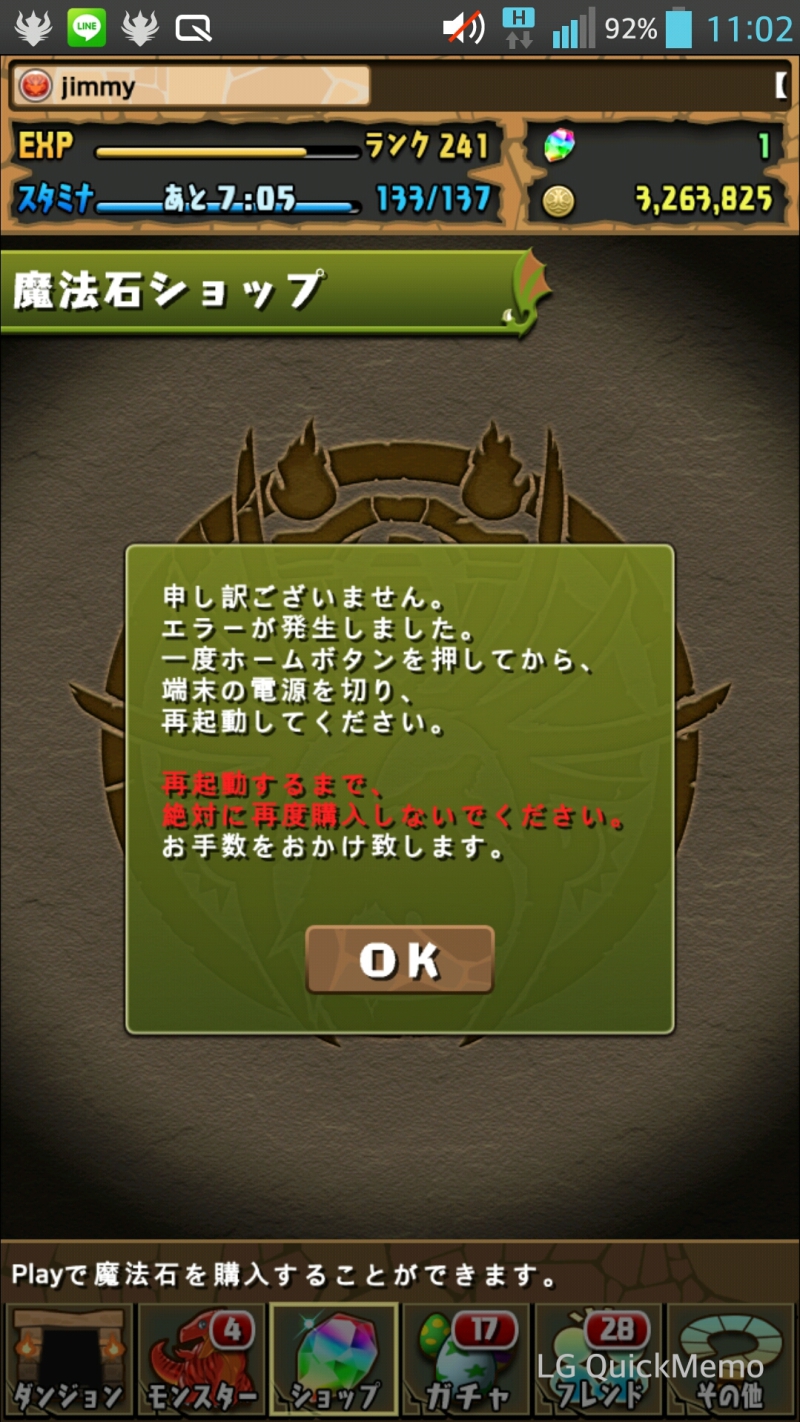The height and width of the screenshot is (1422, 800).
Task: Open the モンスター tab
Action: pyautogui.click(x=201, y=1358)
